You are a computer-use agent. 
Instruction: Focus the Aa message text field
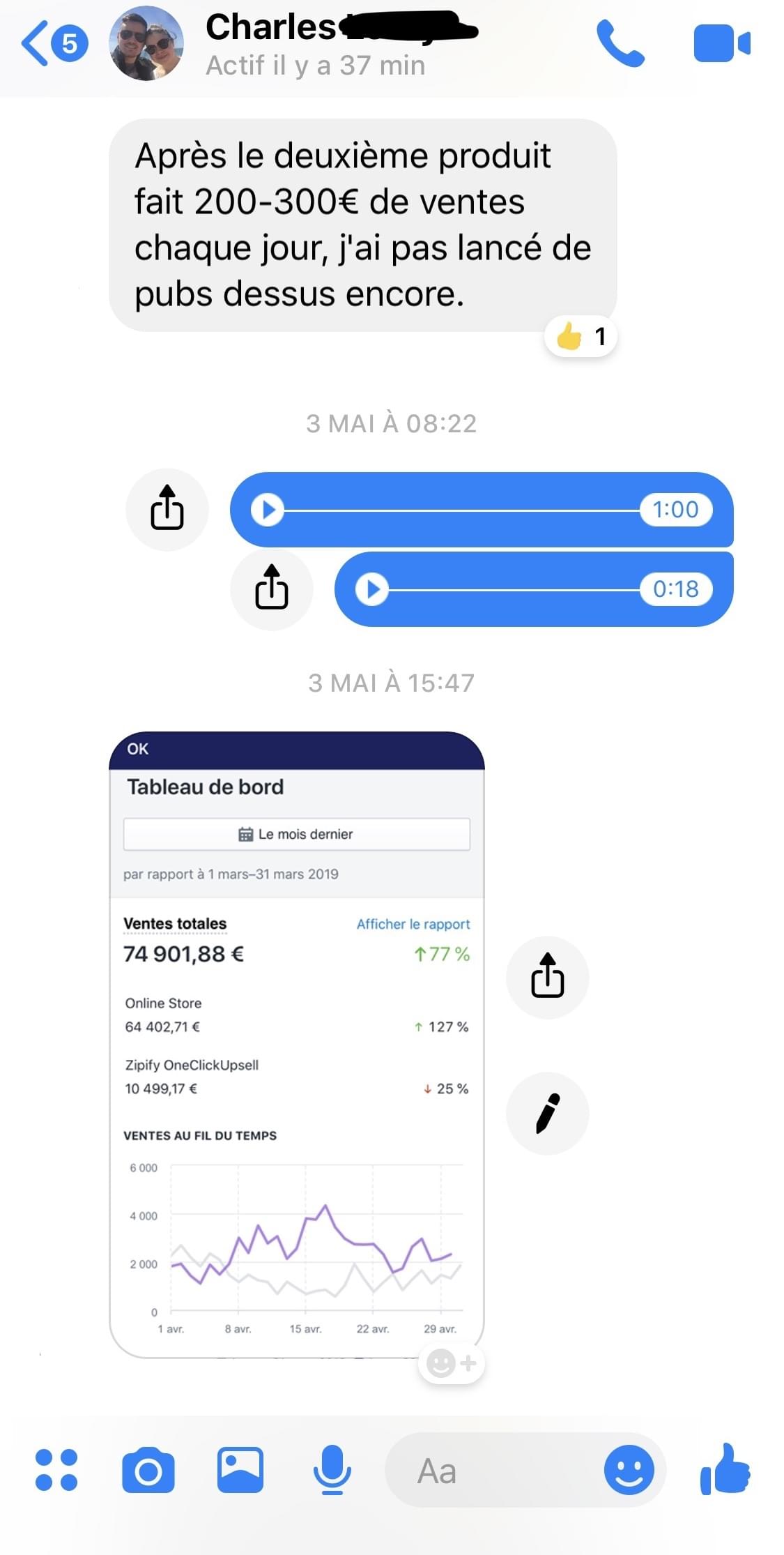click(488, 1470)
